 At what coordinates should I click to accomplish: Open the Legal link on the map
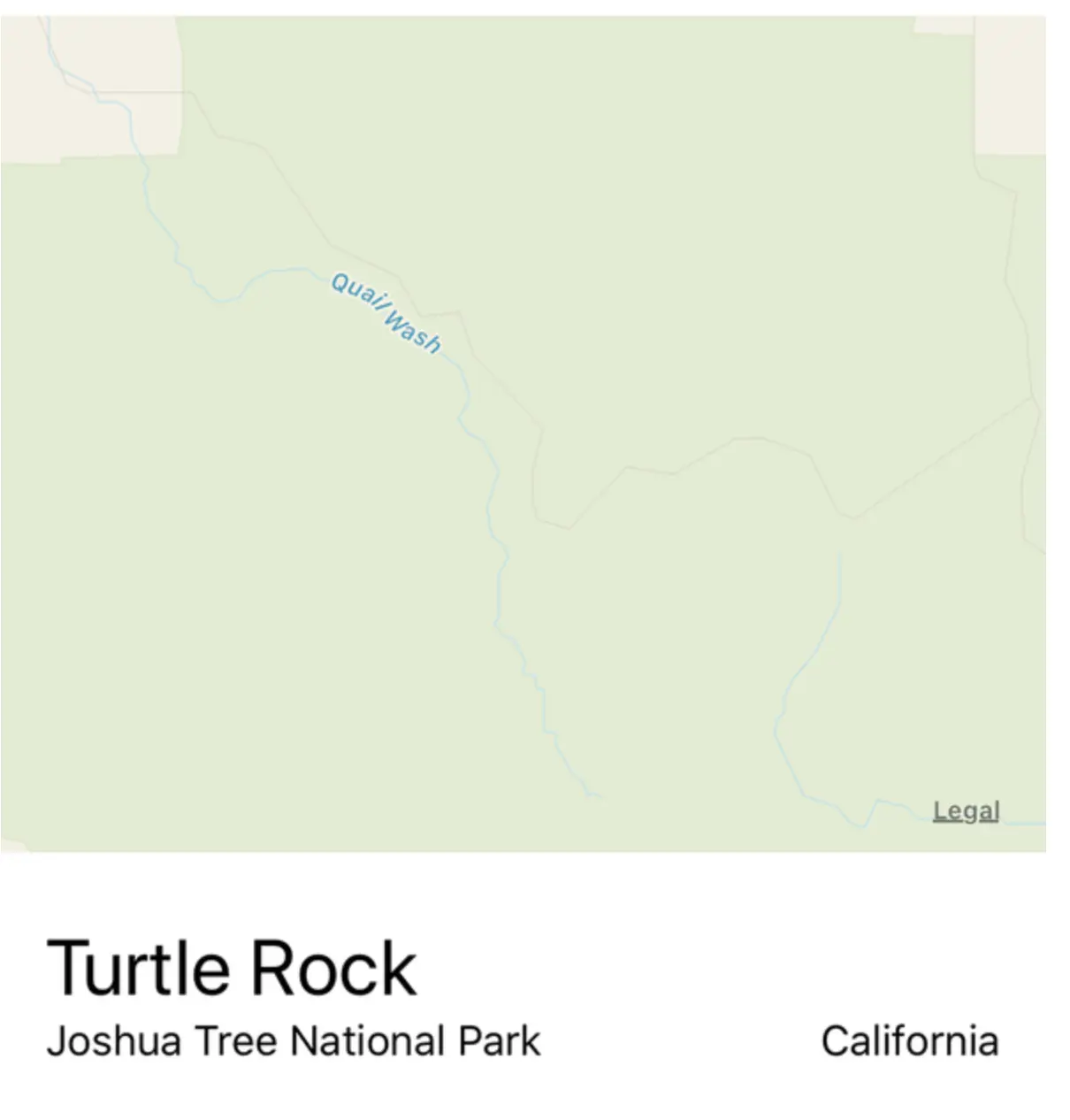pyautogui.click(x=966, y=810)
